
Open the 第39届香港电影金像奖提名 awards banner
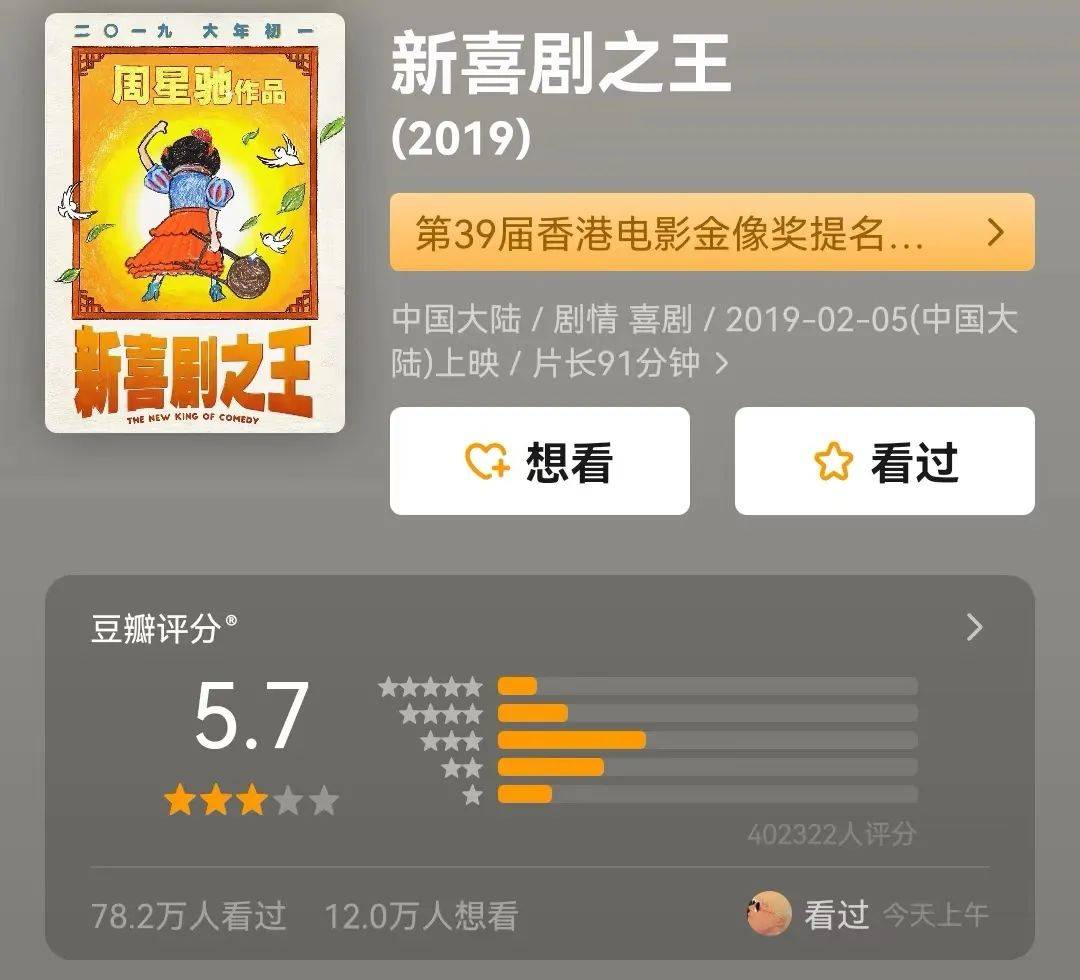click(x=711, y=233)
